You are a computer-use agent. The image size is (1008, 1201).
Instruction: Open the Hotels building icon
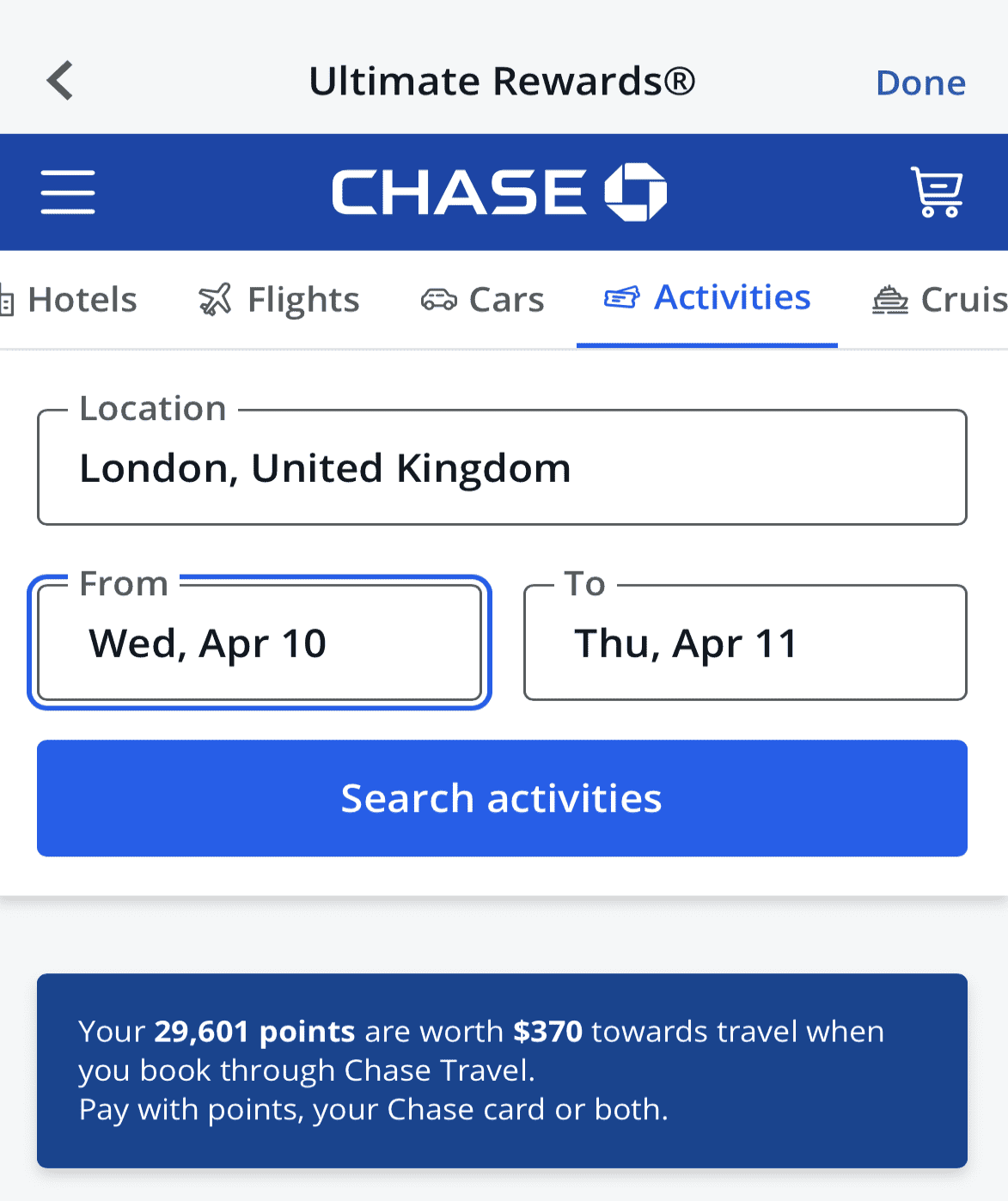[x=7, y=299]
